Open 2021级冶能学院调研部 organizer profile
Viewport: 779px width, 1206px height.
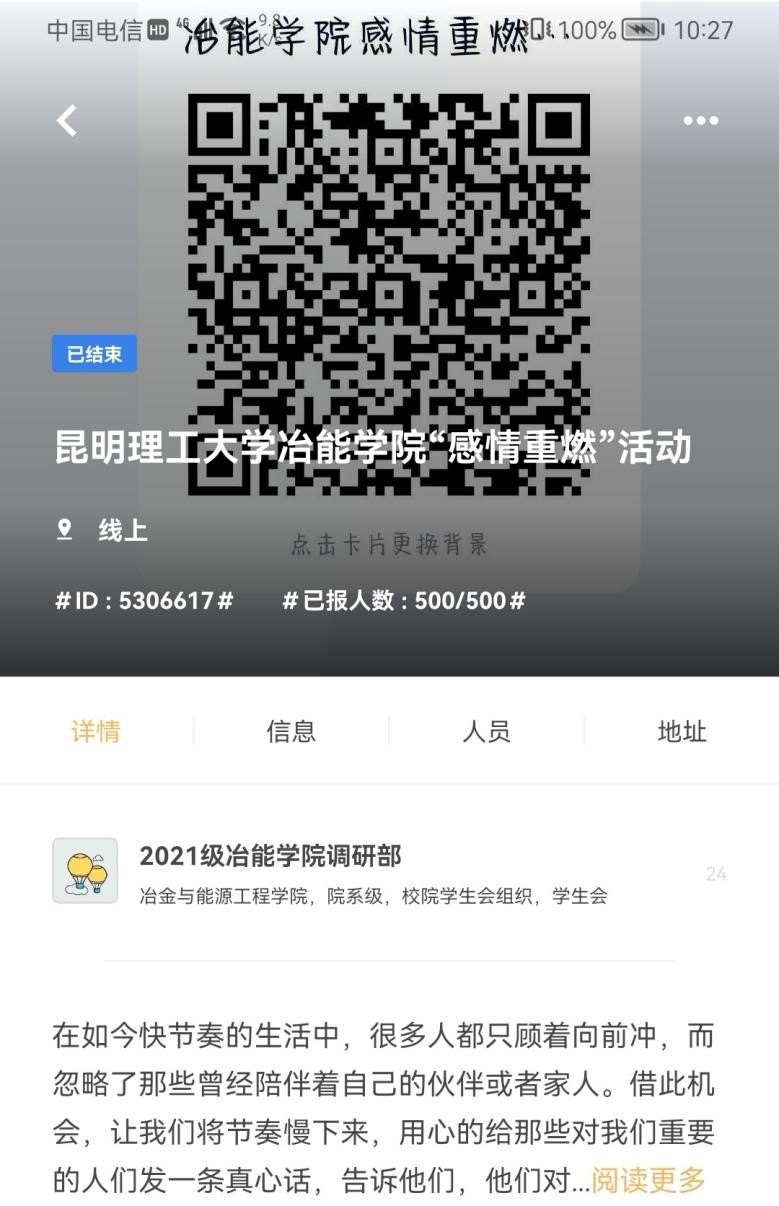(270, 857)
